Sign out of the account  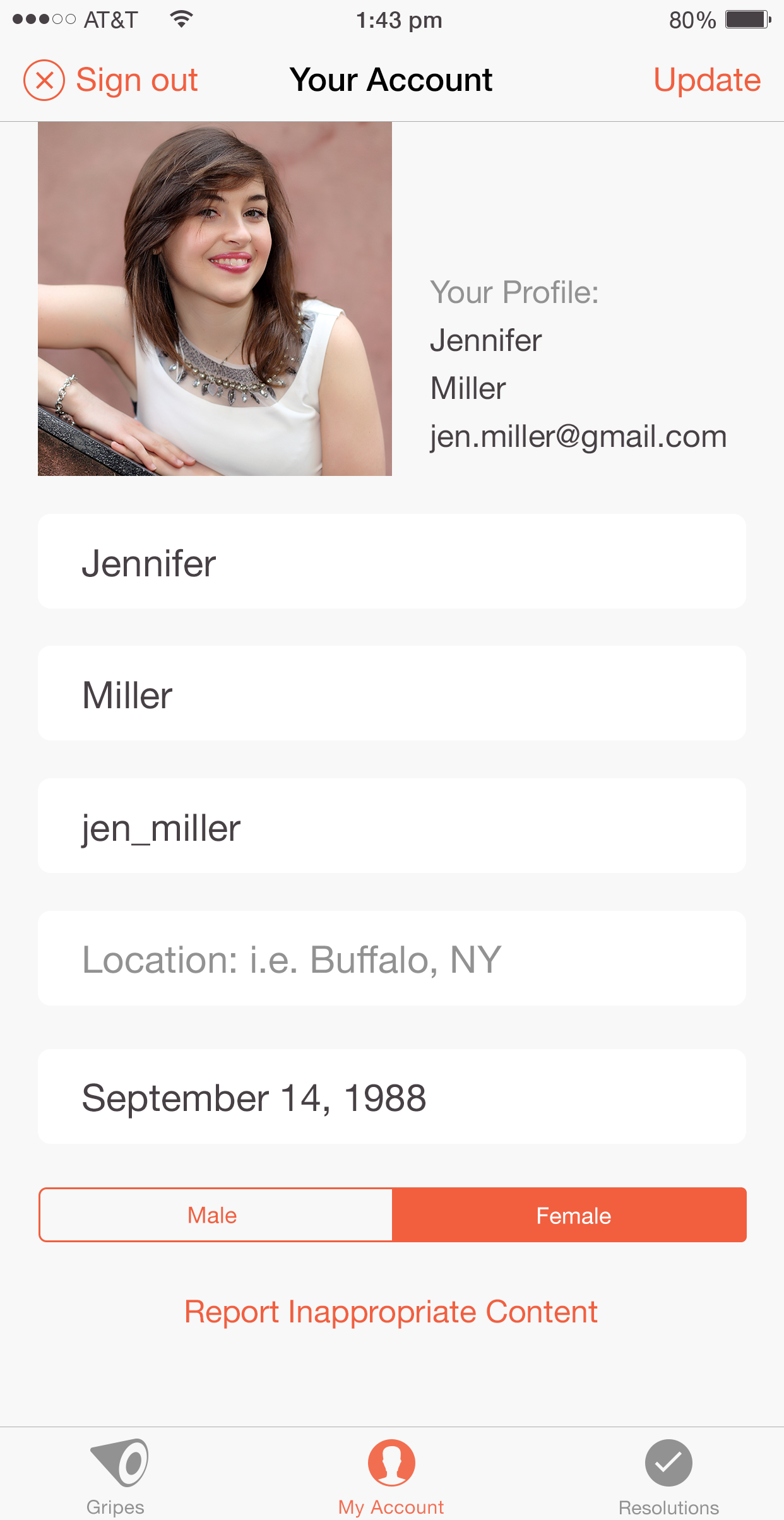point(111,80)
